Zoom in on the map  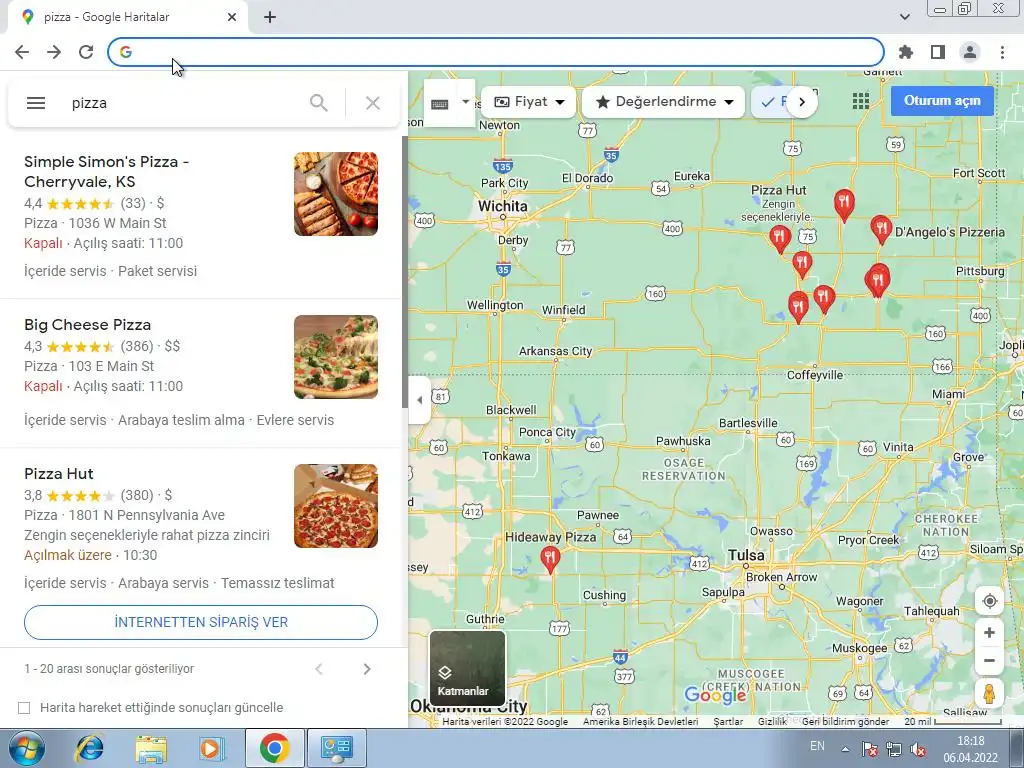(989, 633)
